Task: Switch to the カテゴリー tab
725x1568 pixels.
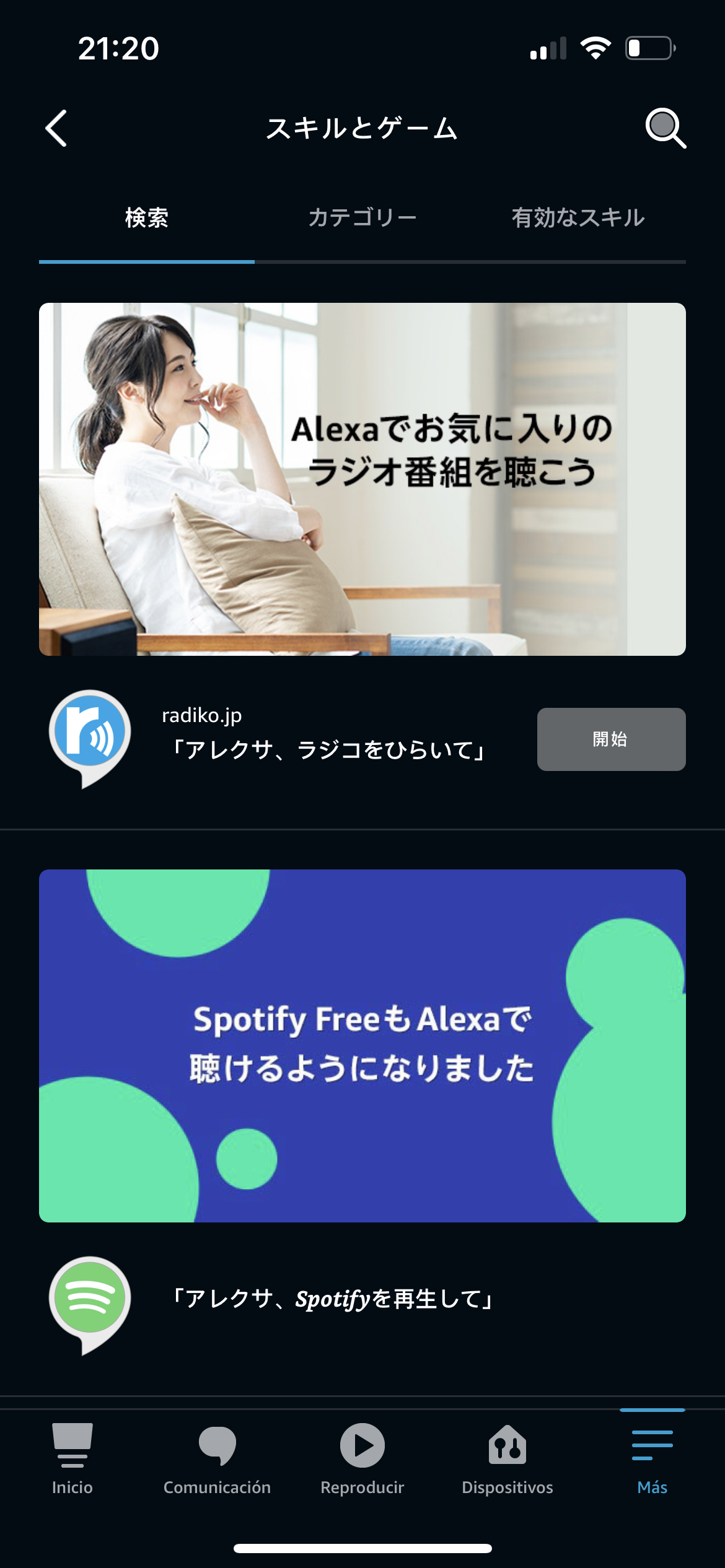Action: pos(362,218)
